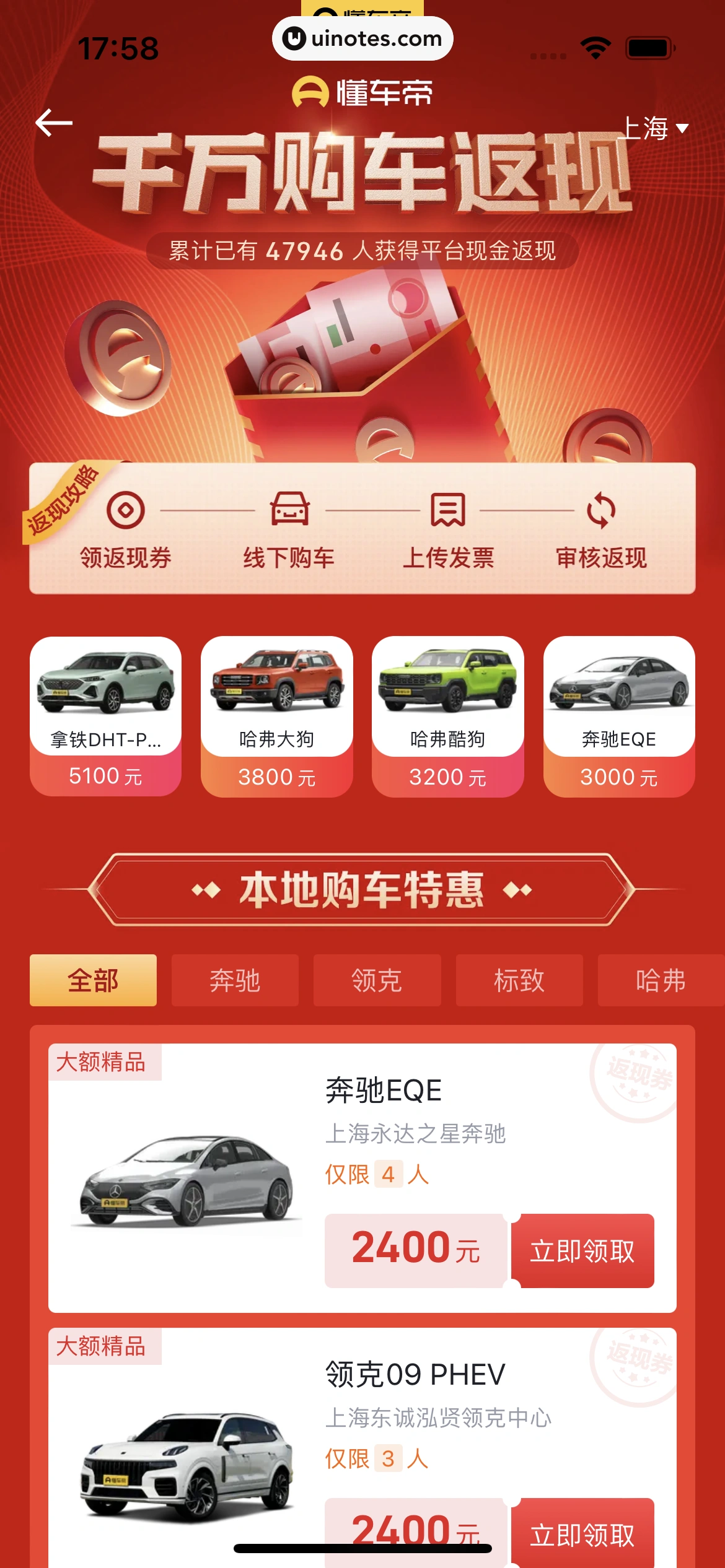
Task: Go back using the top-left arrow
Action: point(54,123)
